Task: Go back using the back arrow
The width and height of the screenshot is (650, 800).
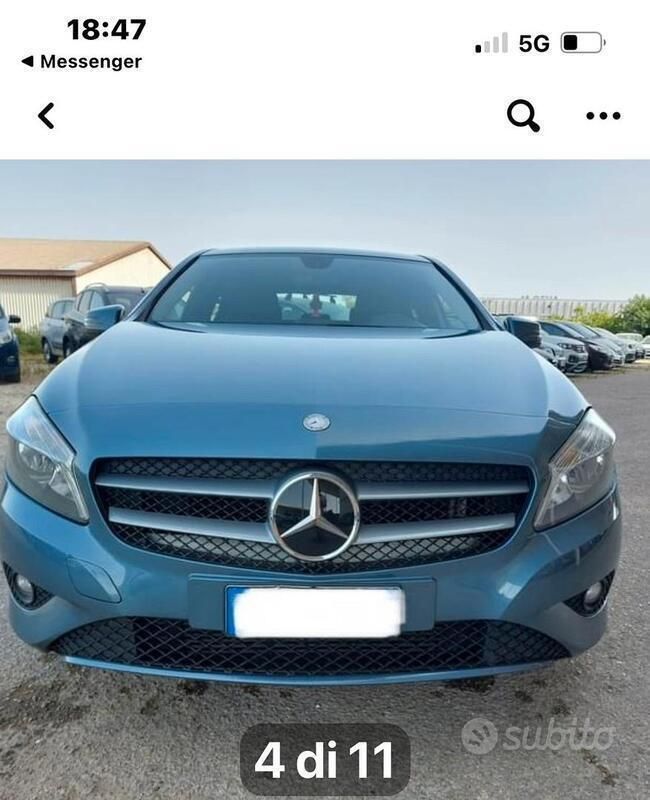Action: [46, 116]
